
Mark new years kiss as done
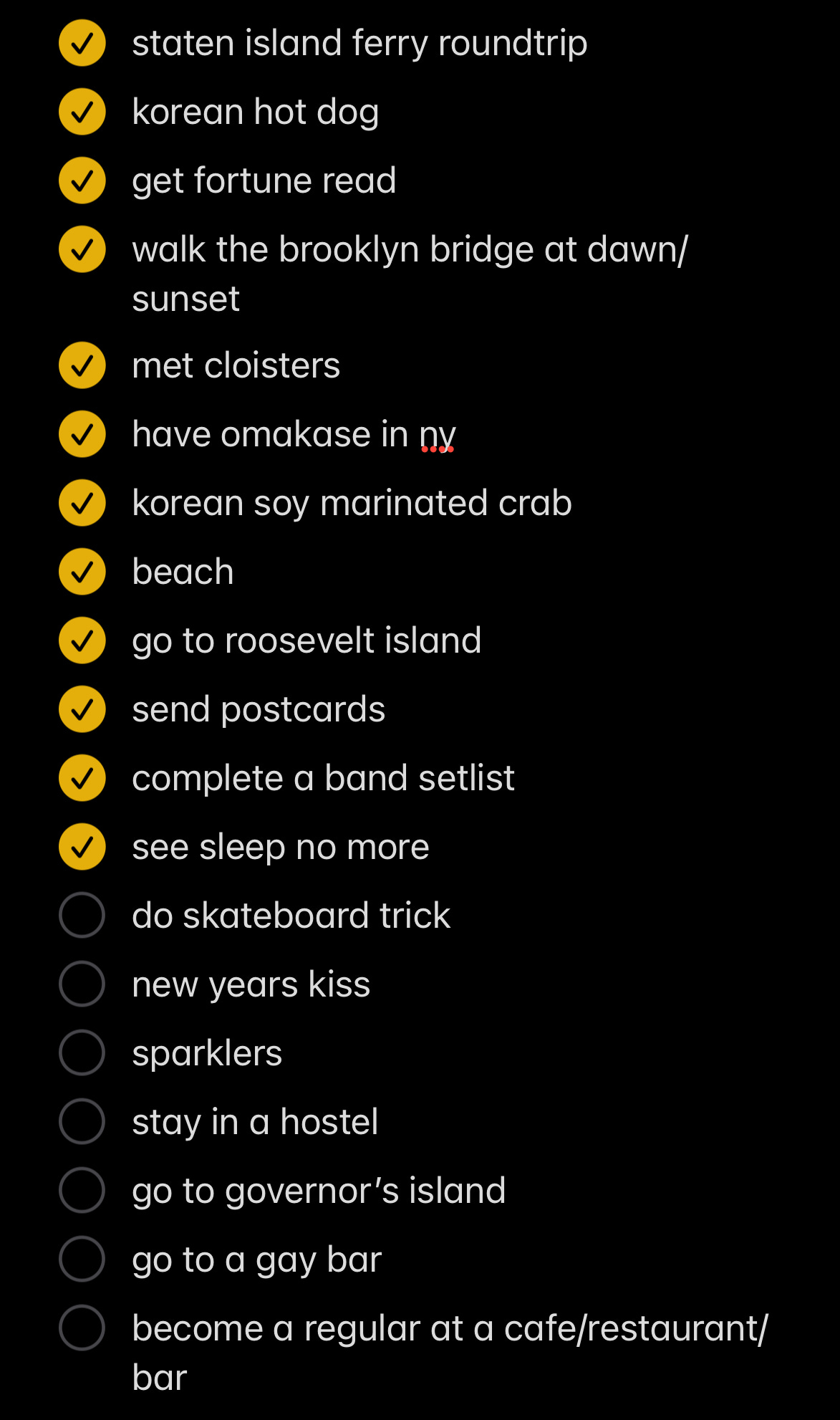pos(82,984)
